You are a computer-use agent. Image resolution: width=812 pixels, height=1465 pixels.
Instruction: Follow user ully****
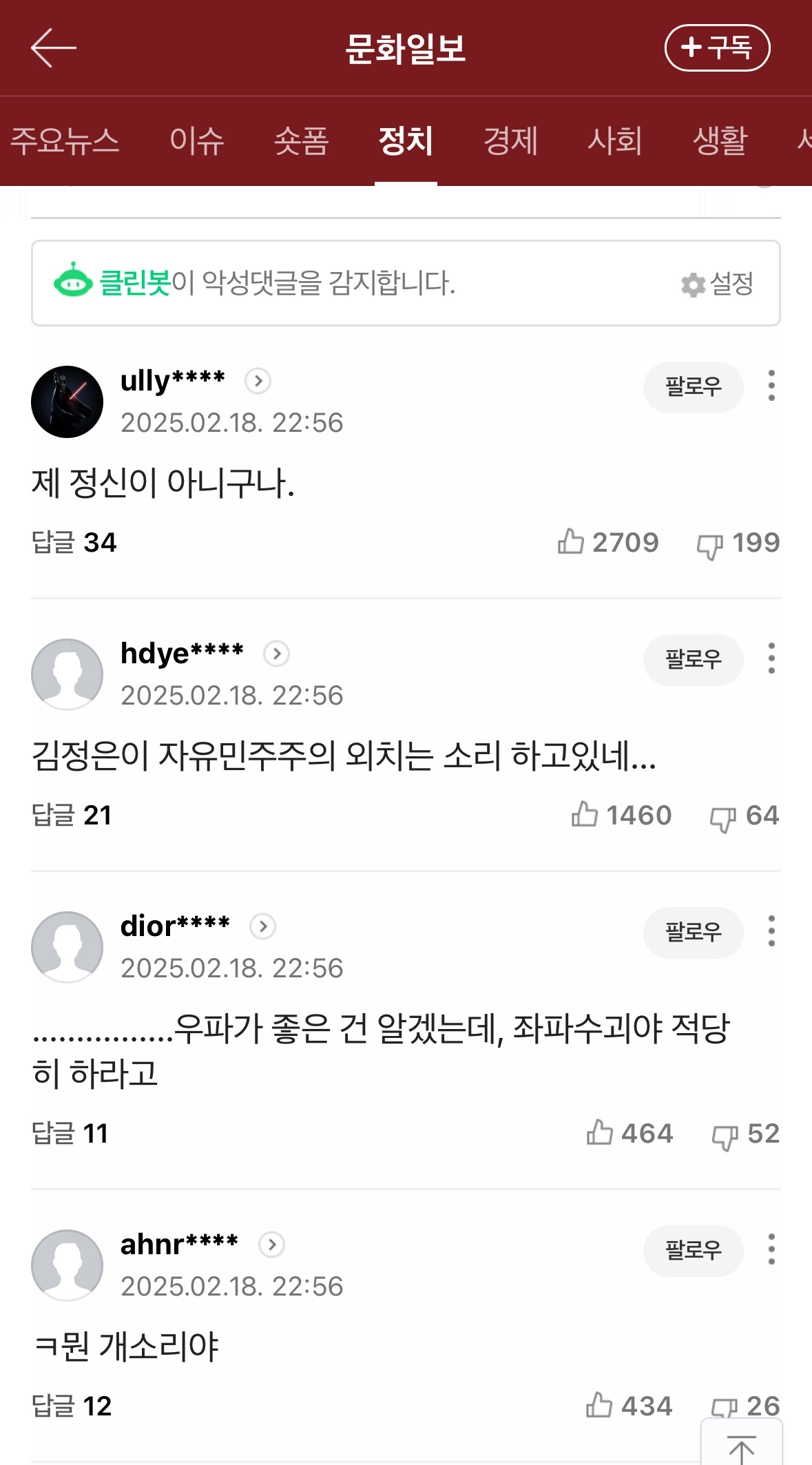(x=693, y=386)
